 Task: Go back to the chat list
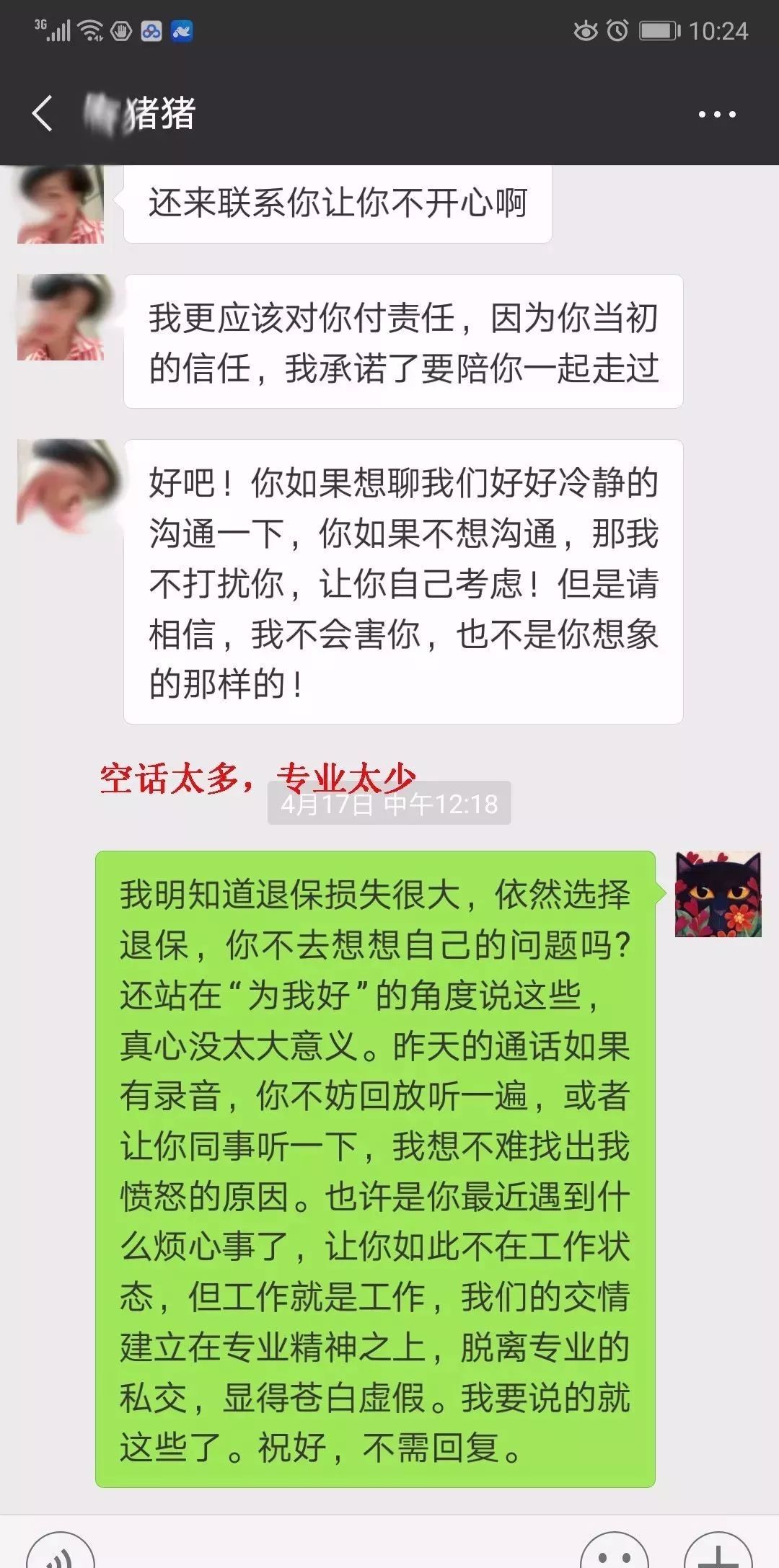click(x=43, y=114)
